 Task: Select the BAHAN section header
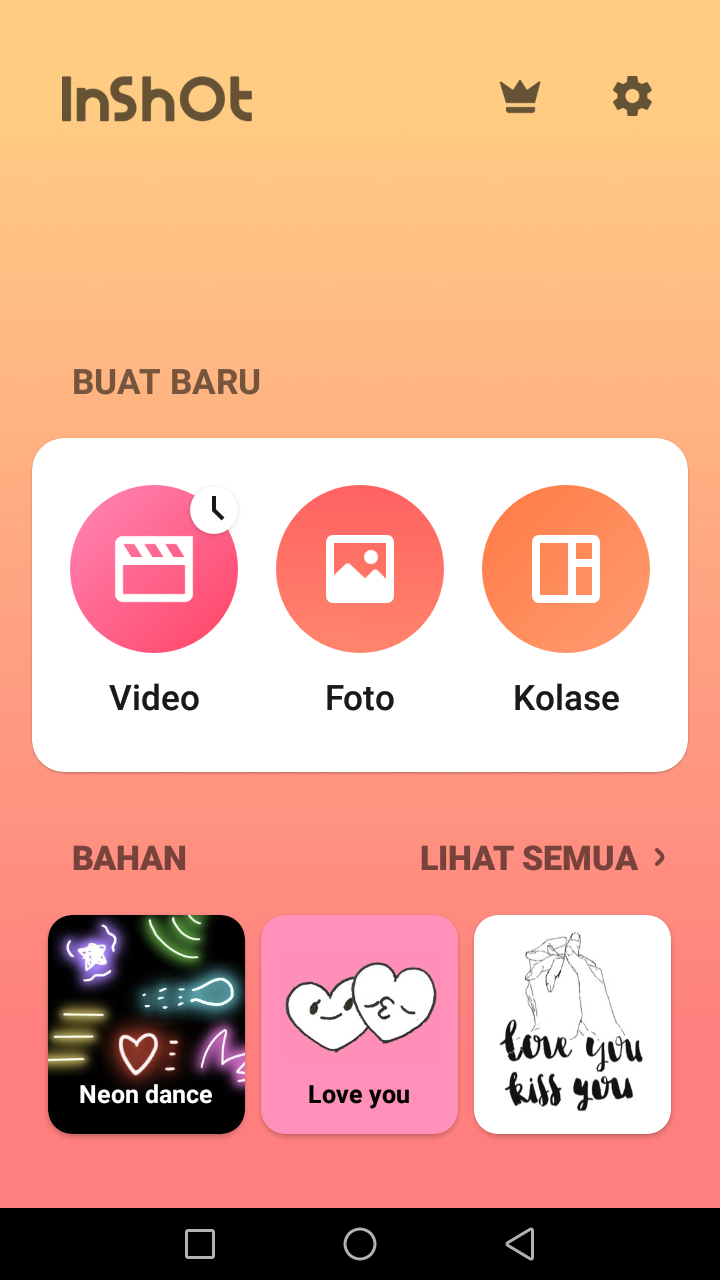[x=129, y=857]
